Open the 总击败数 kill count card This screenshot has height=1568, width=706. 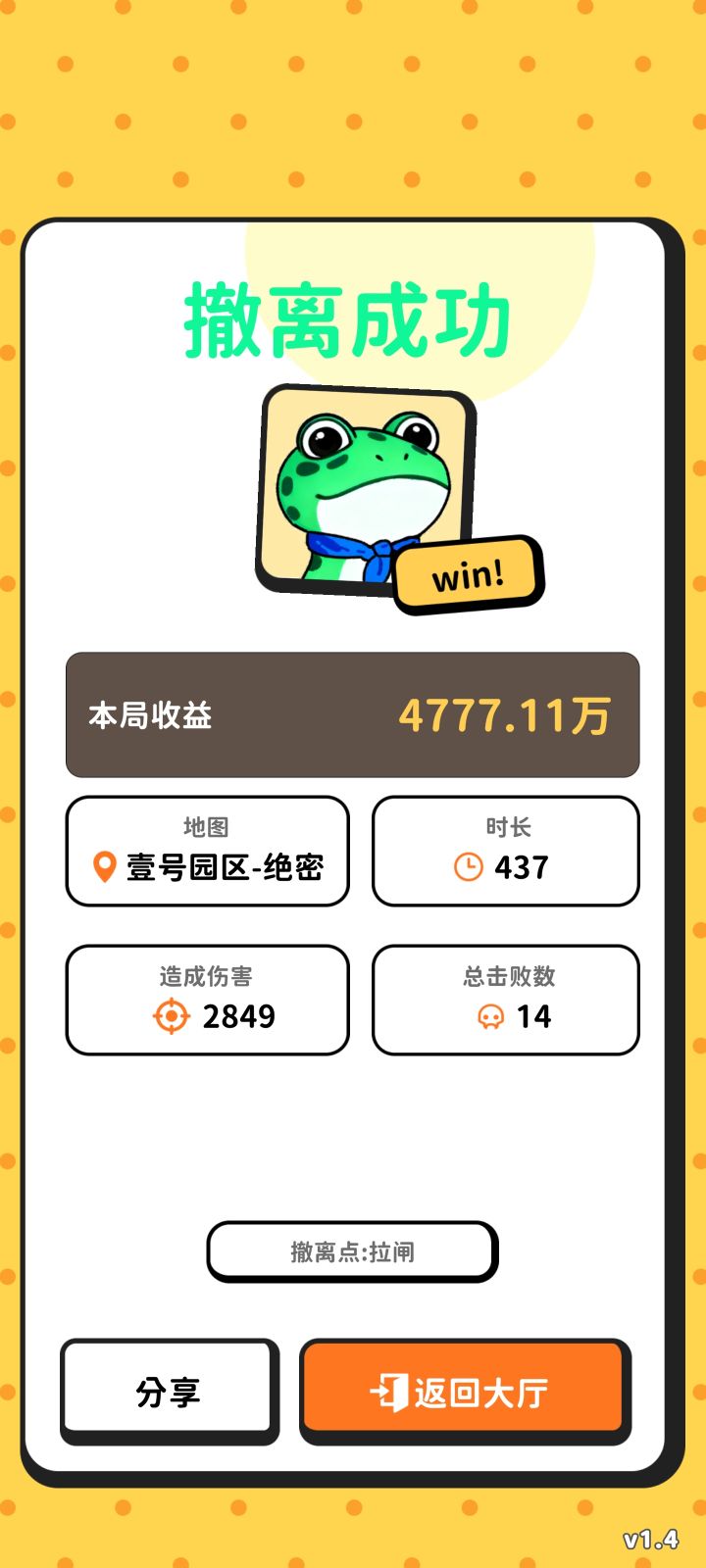[505, 1000]
